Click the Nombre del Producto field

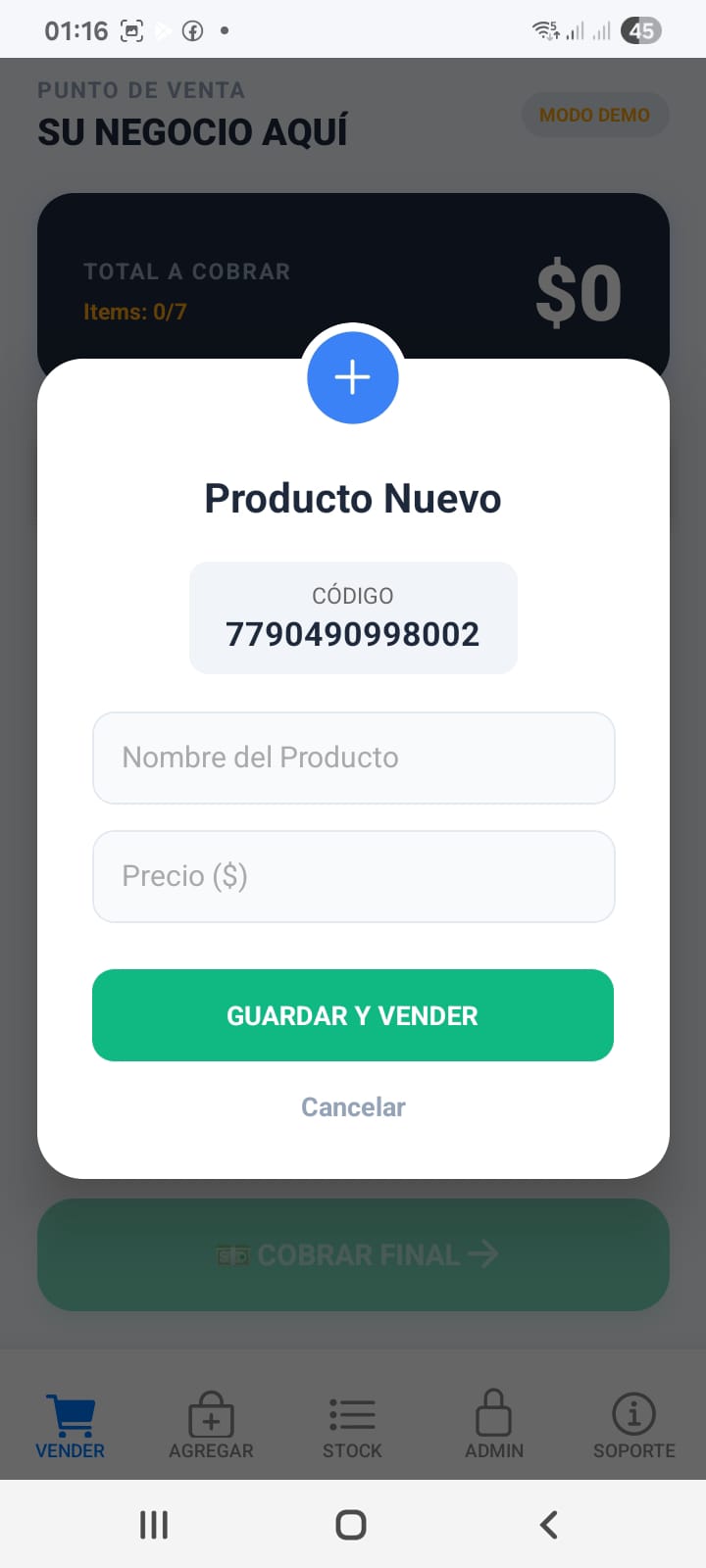tap(353, 758)
